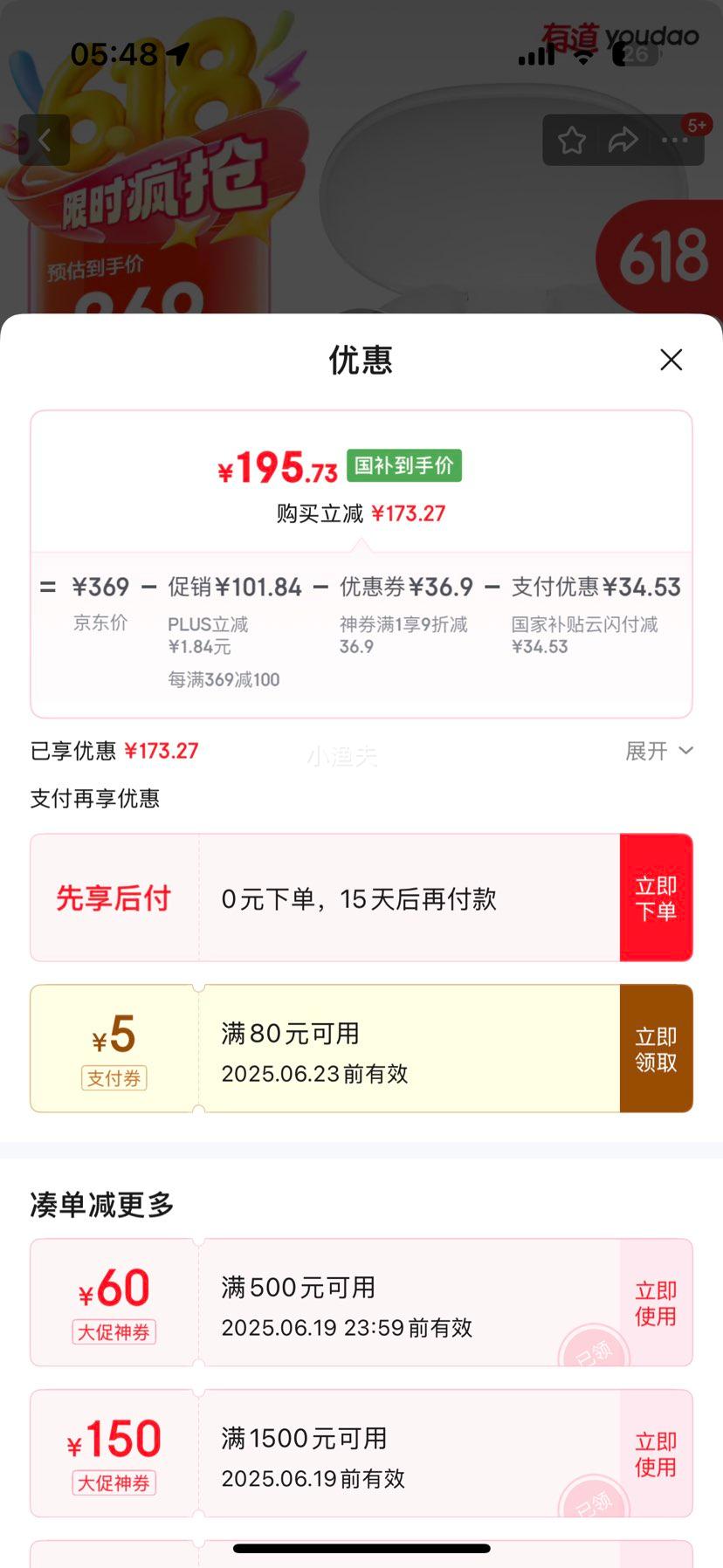Share this product page

[x=623, y=141]
